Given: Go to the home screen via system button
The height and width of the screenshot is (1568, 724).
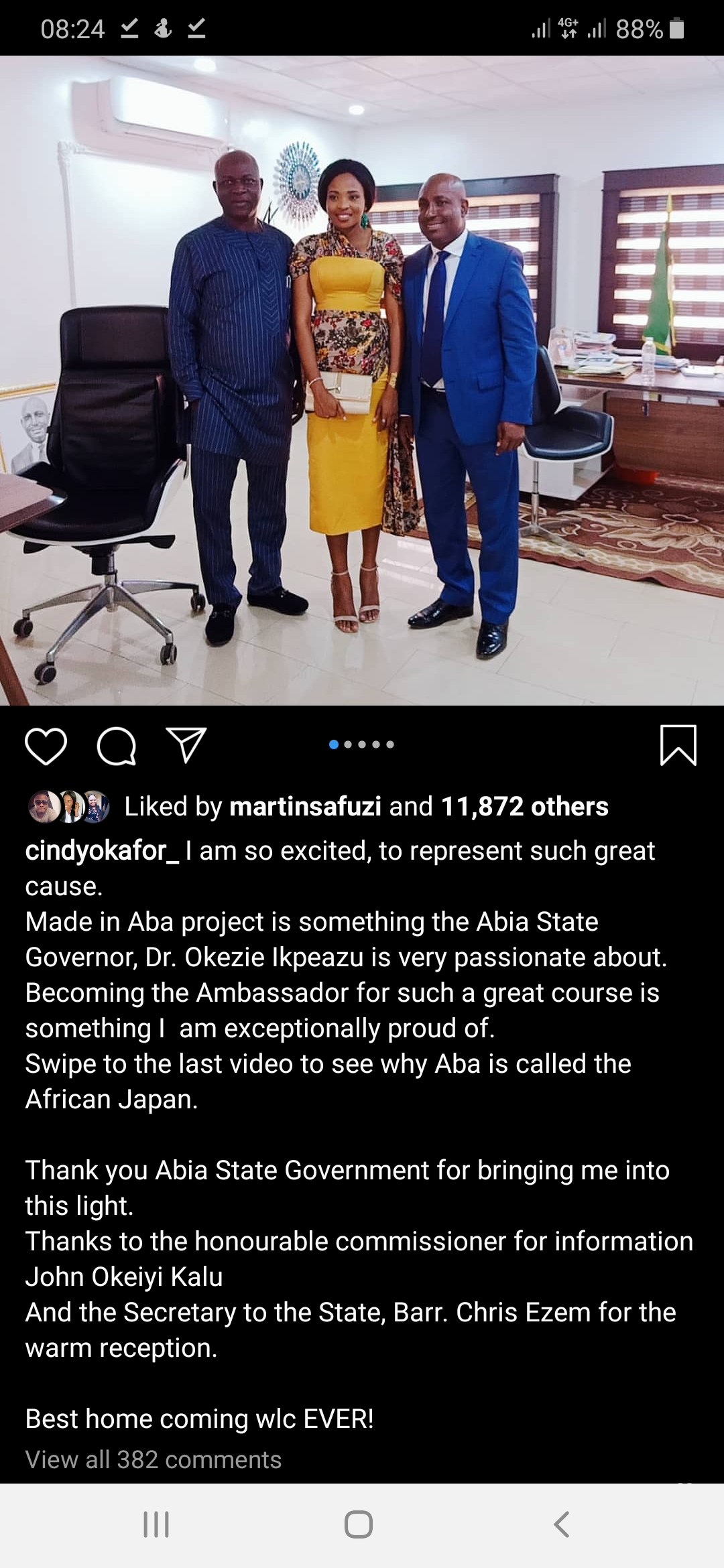Looking at the screenshot, I should [x=359, y=1524].
